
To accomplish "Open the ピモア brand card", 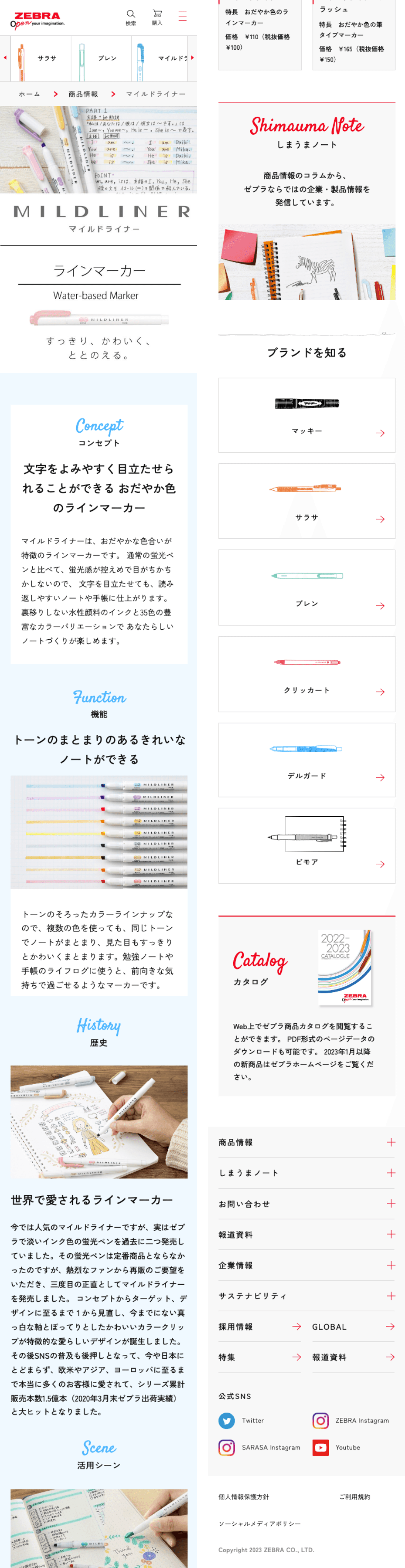I will coord(306,846).
